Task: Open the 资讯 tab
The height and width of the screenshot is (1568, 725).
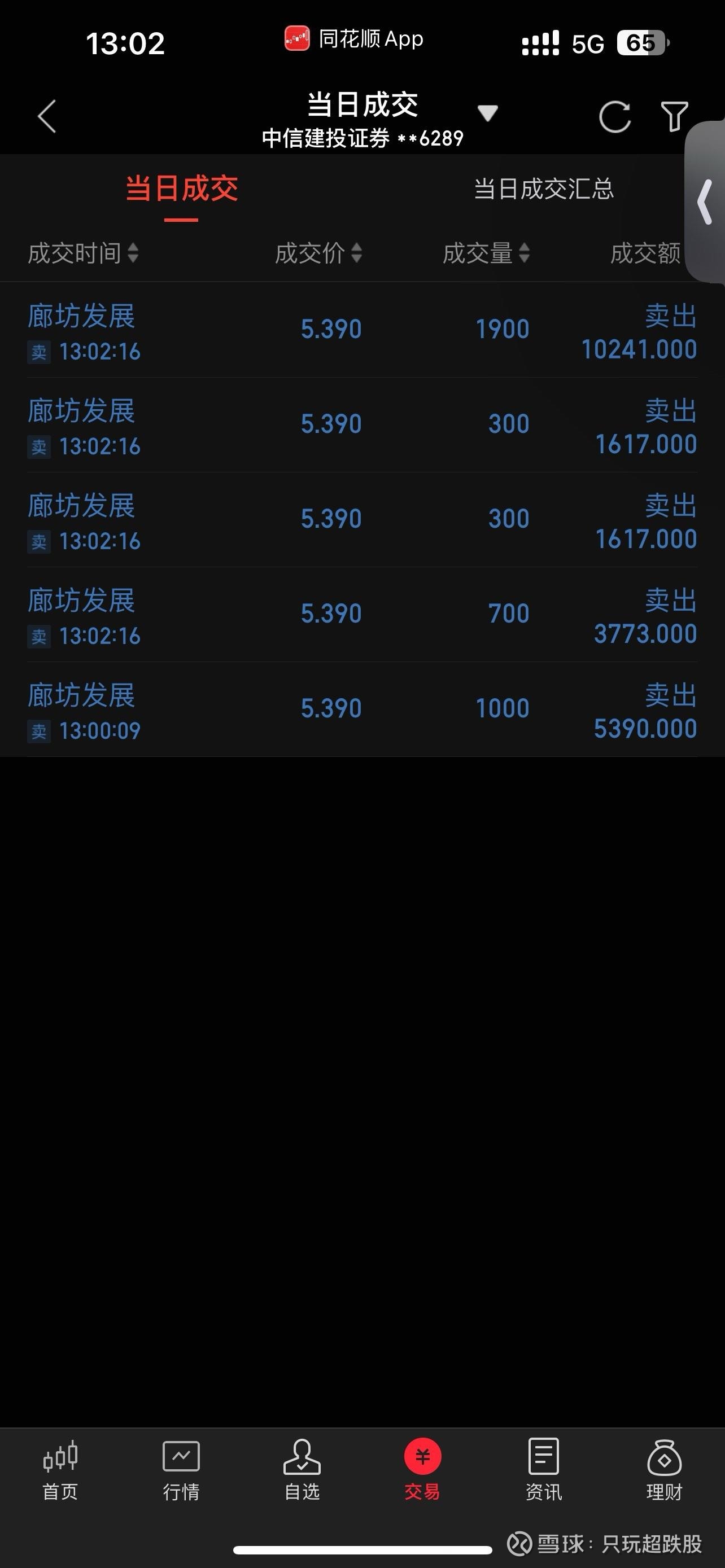Action: (544, 1470)
